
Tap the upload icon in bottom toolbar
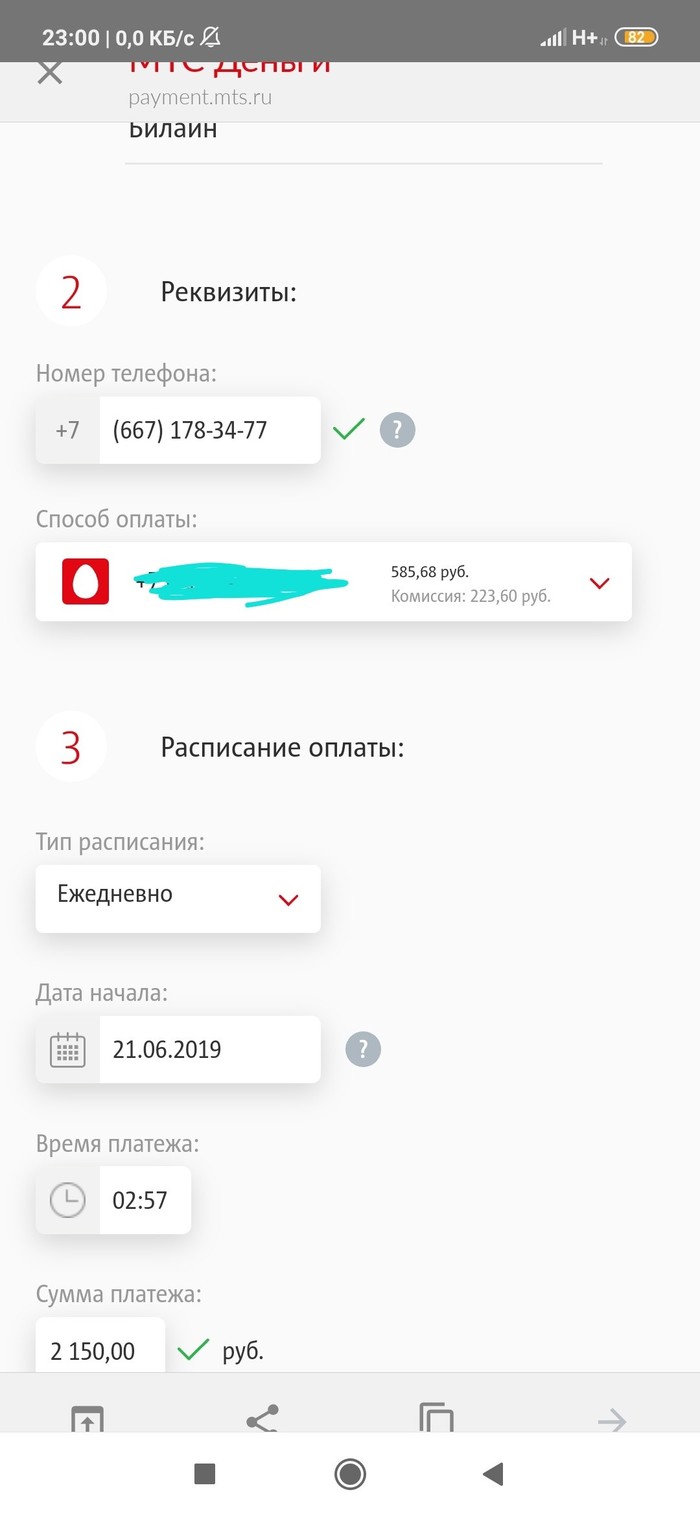point(87,1418)
